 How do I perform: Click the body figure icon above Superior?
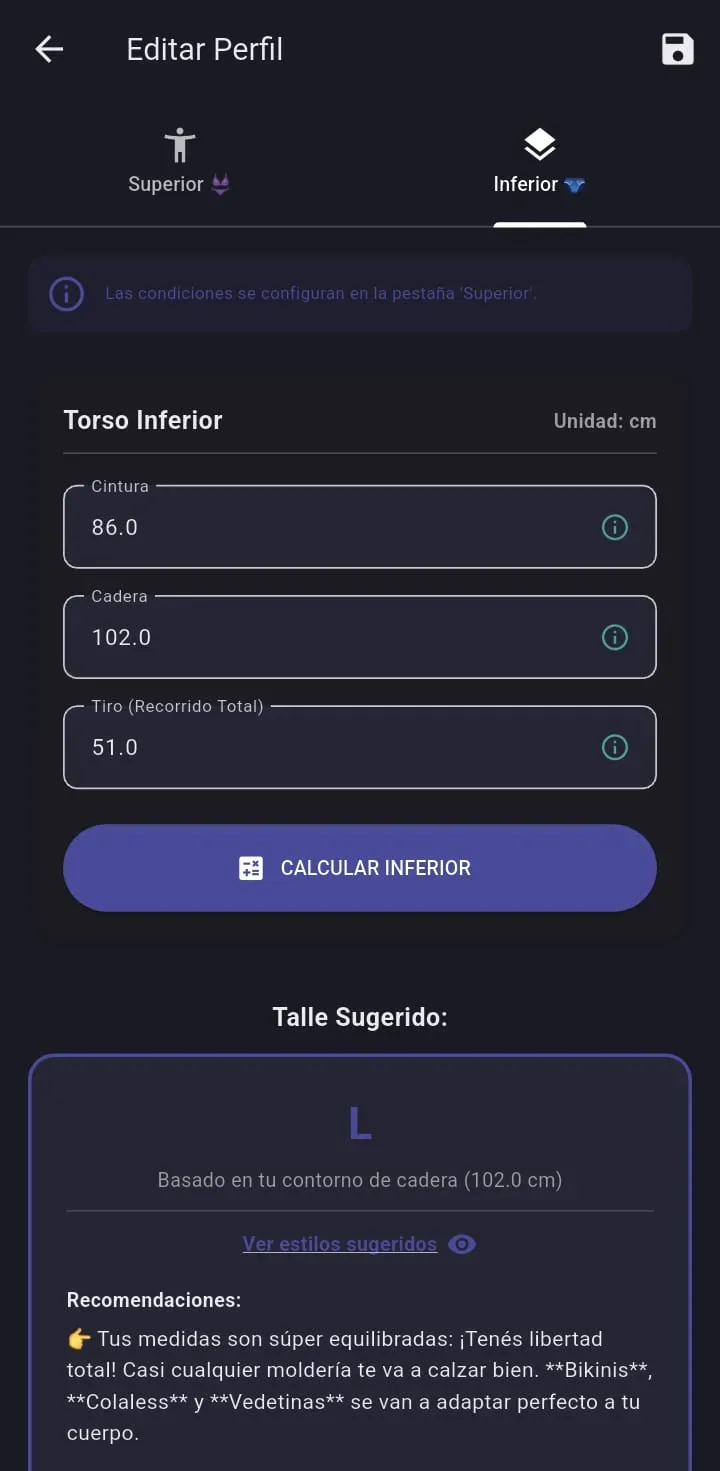180,143
